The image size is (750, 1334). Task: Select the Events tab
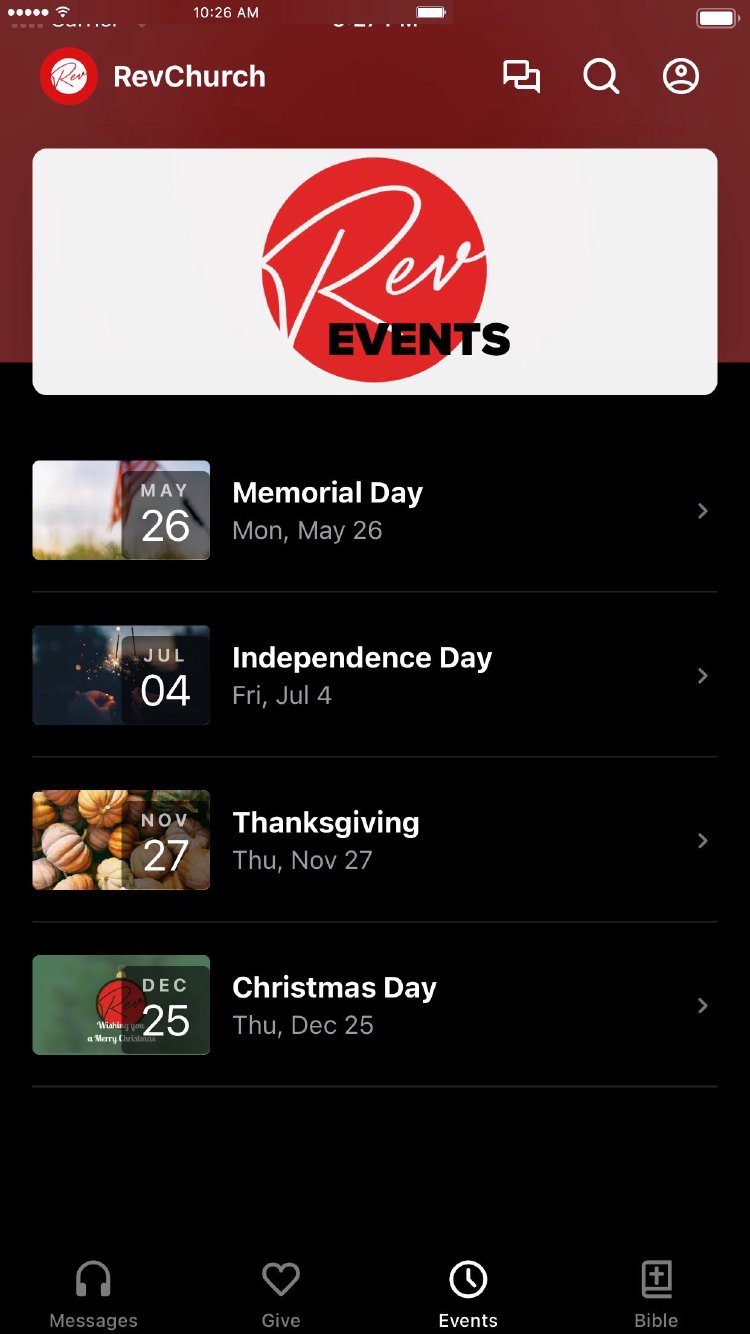[x=468, y=1294]
